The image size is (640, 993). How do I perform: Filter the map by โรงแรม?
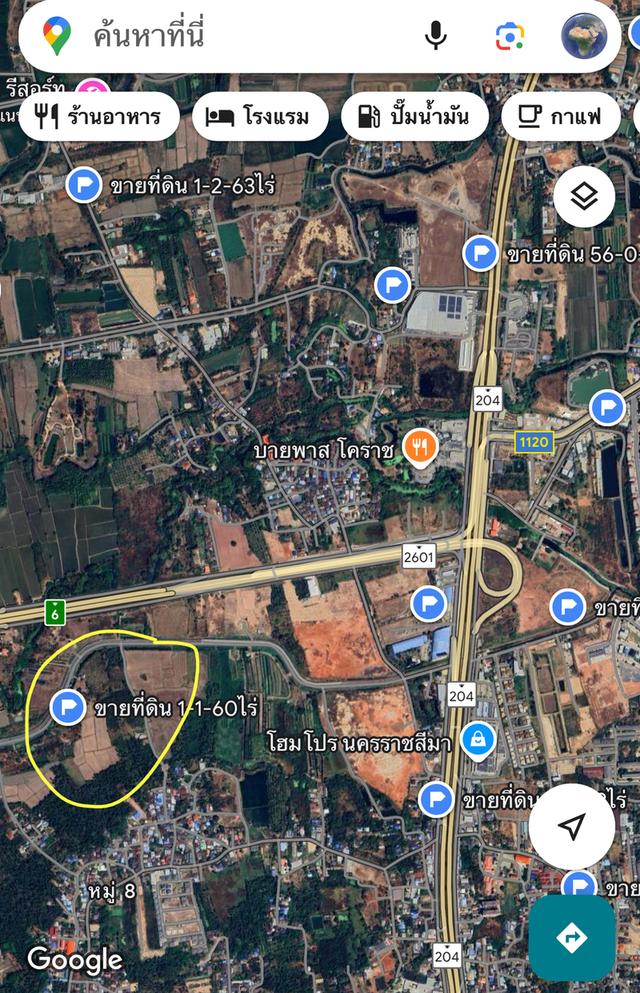coord(259,117)
